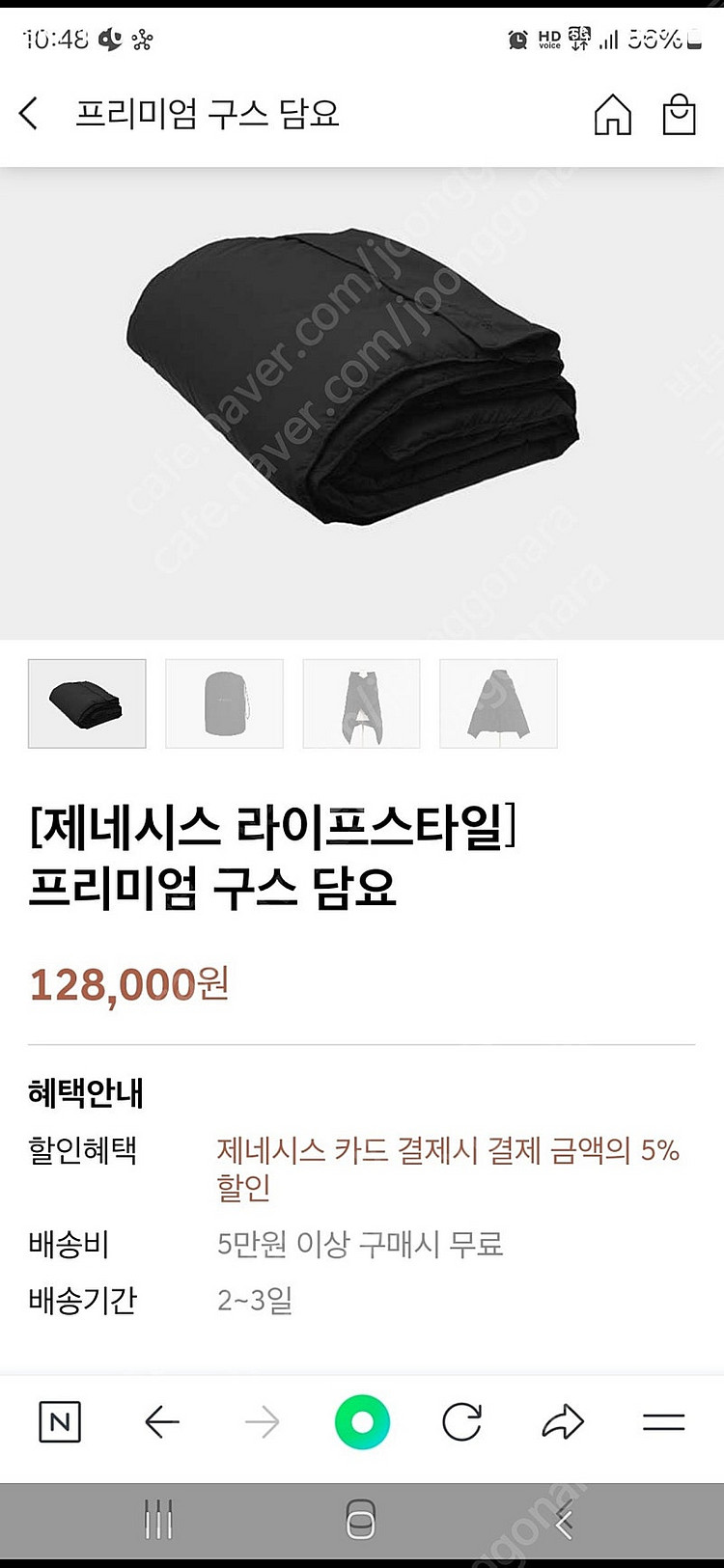Go back from 프리미엄 구스 담요 page

click(29, 114)
